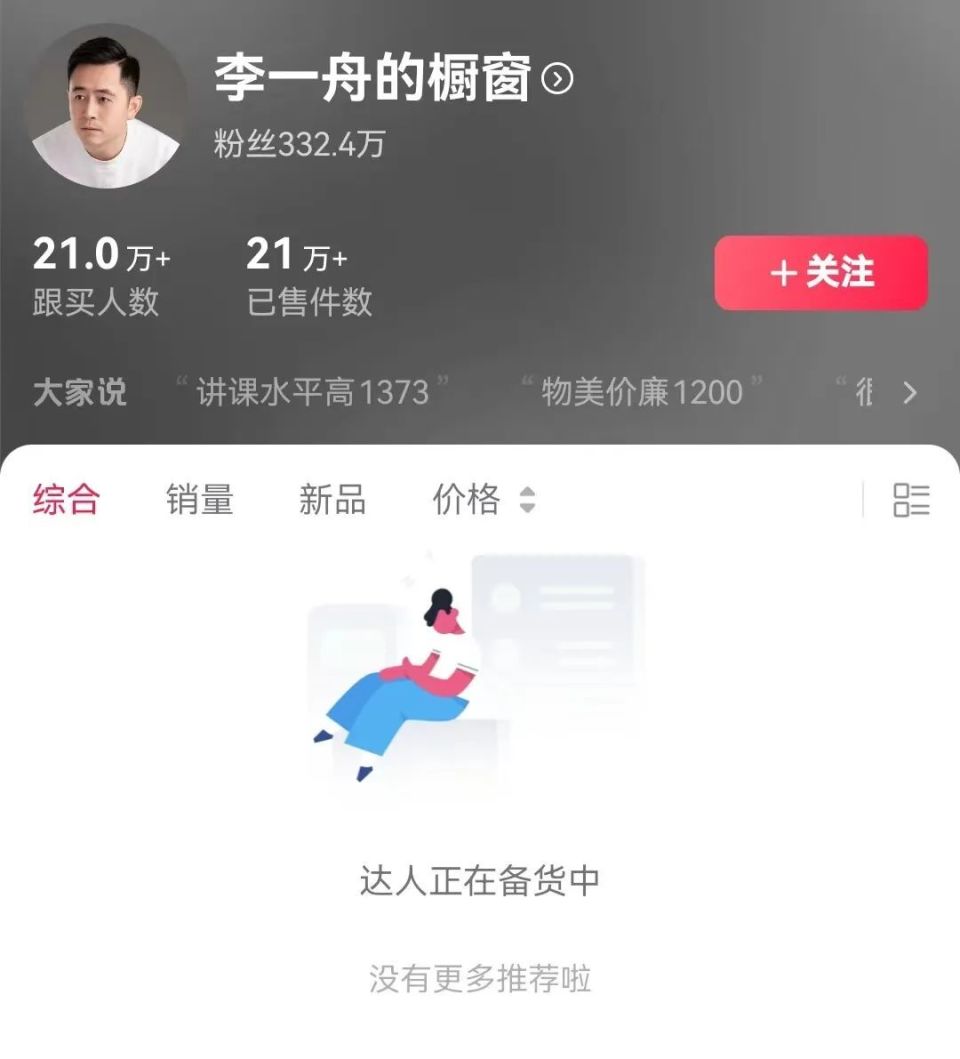Select the 讲课水平高 1373 review tag
This screenshot has height=1059, width=960.
[312, 392]
